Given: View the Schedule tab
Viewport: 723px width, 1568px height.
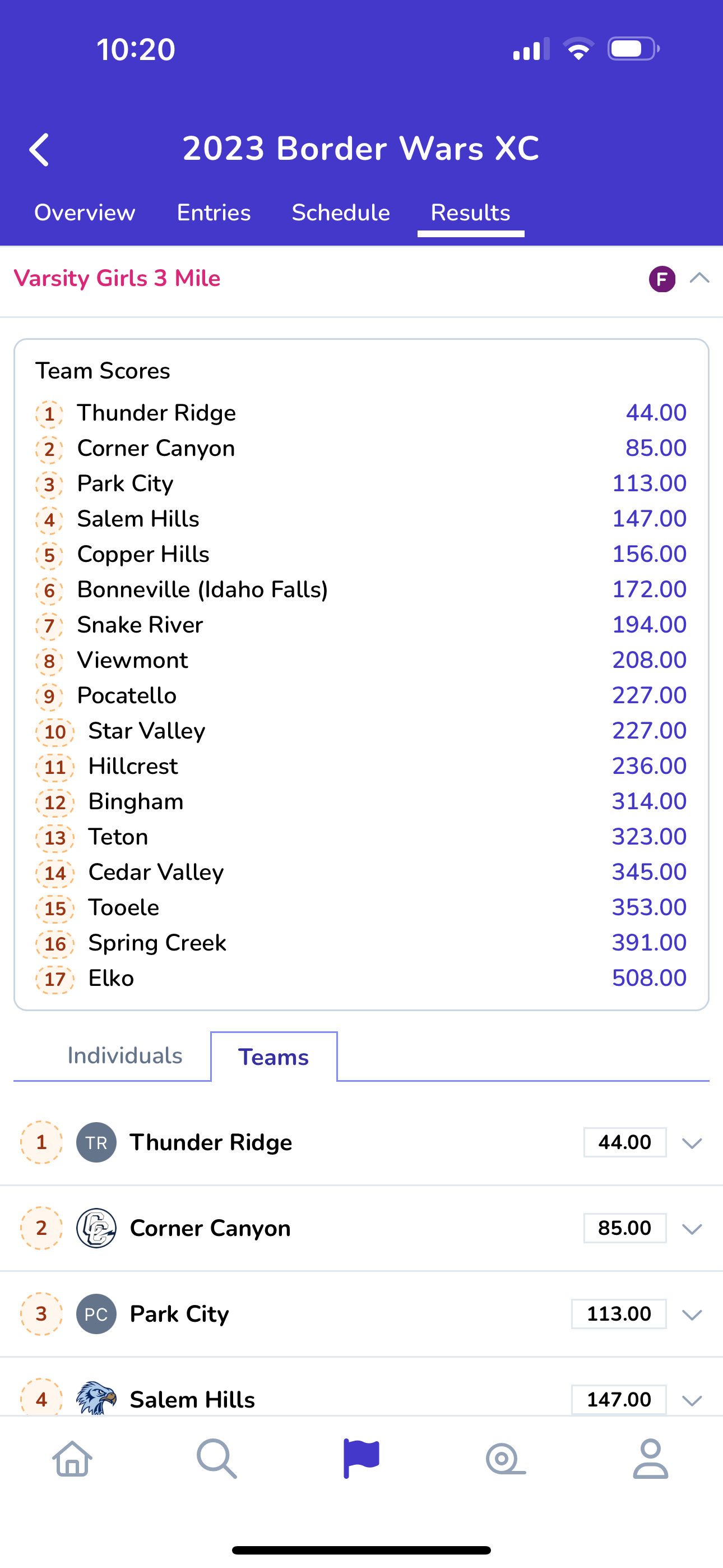Looking at the screenshot, I should coord(341,213).
